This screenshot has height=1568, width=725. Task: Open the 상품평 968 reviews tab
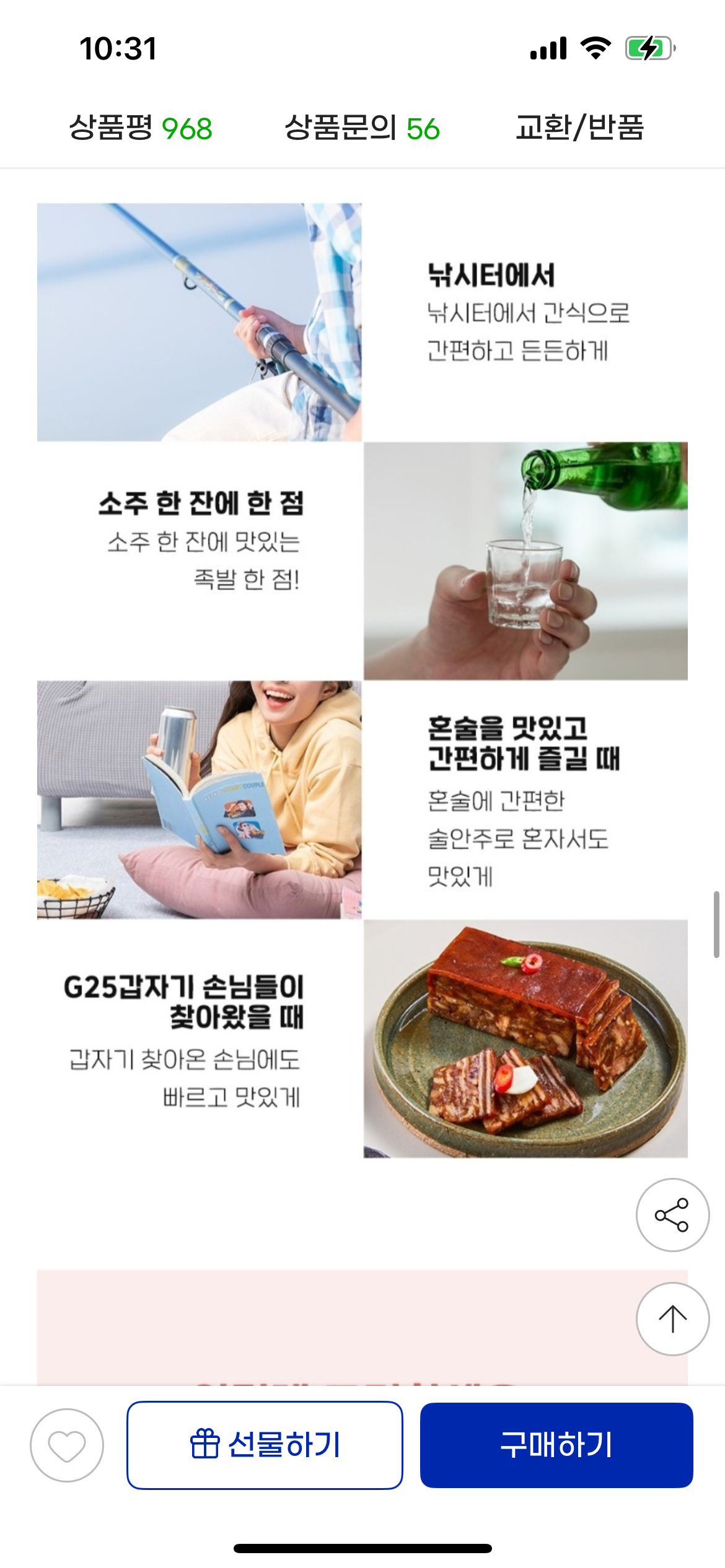pos(141,128)
